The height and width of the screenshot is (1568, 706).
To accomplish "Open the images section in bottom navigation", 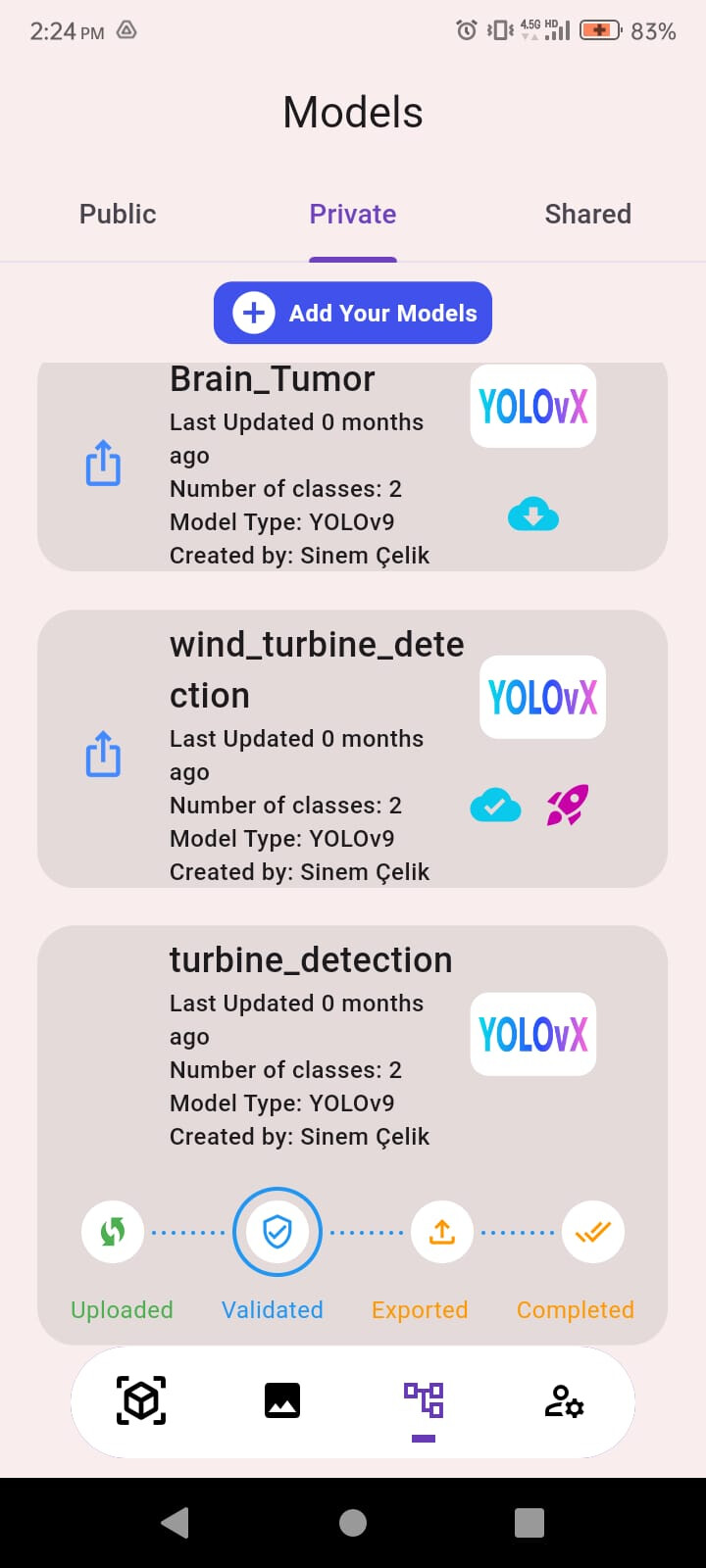I will [282, 1401].
